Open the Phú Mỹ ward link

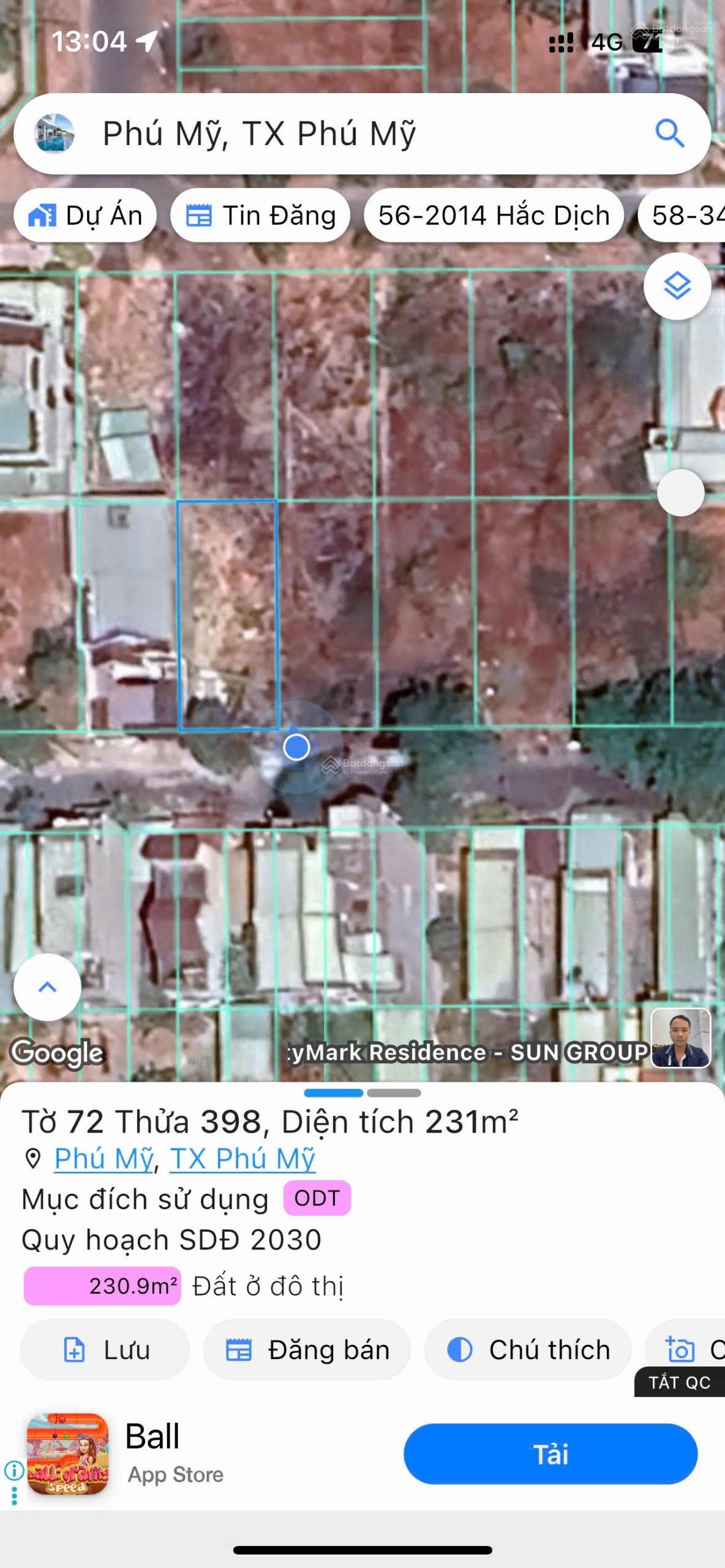(103, 1158)
